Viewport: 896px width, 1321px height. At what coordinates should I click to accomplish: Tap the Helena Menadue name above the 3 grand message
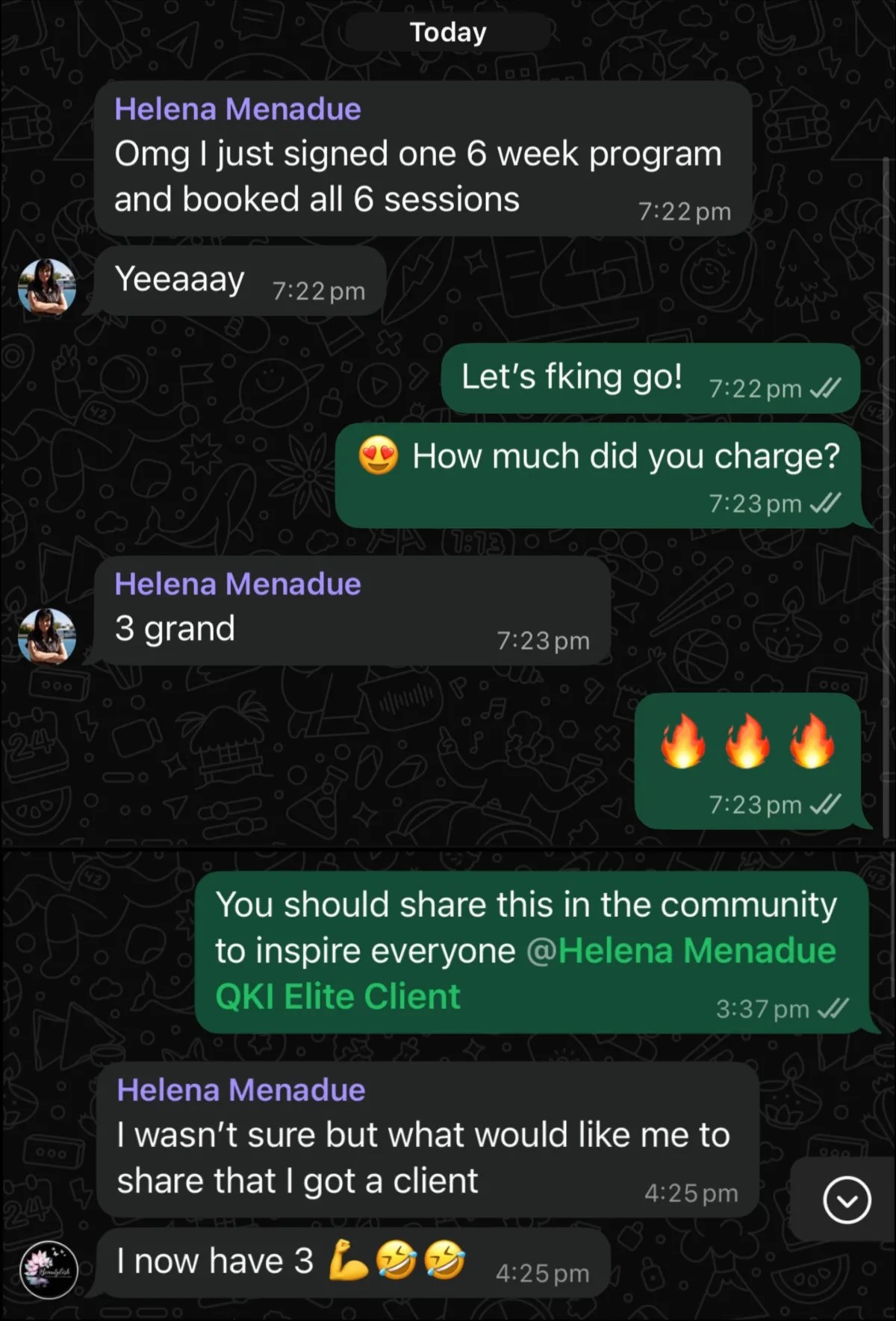coord(237,584)
